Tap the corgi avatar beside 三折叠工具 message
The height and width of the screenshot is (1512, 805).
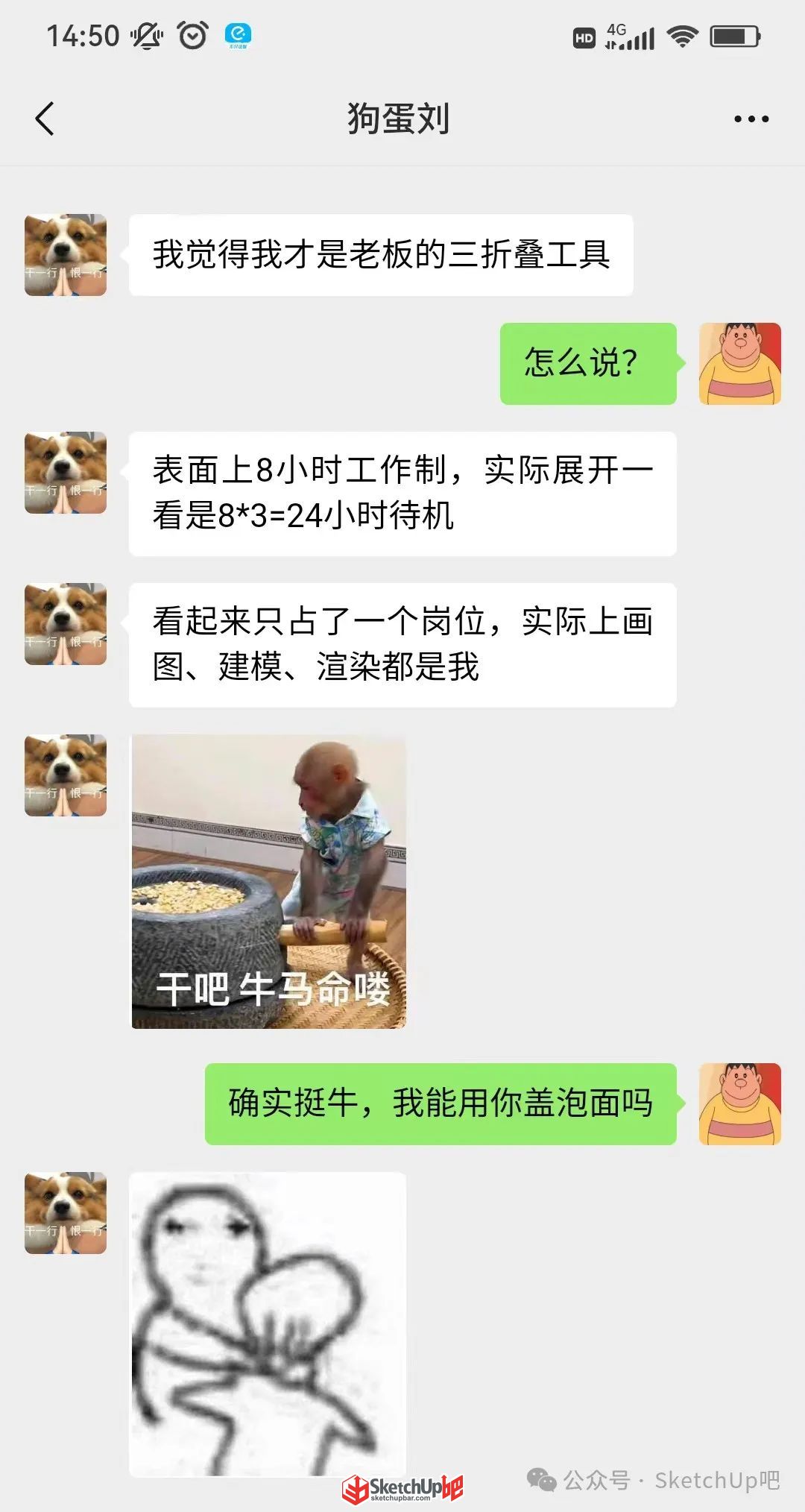click(x=66, y=255)
